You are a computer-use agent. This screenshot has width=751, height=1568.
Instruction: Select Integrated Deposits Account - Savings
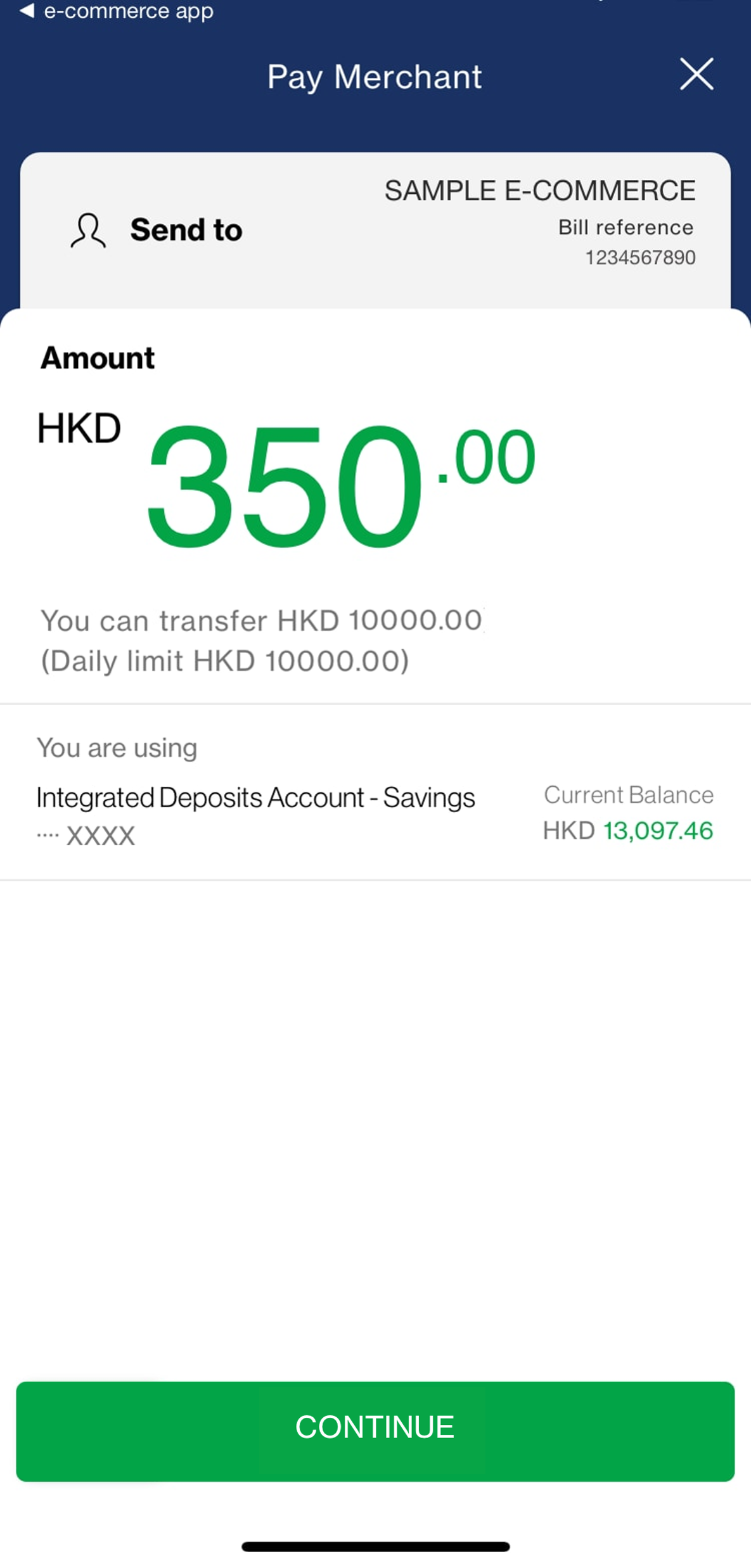[x=255, y=797]
